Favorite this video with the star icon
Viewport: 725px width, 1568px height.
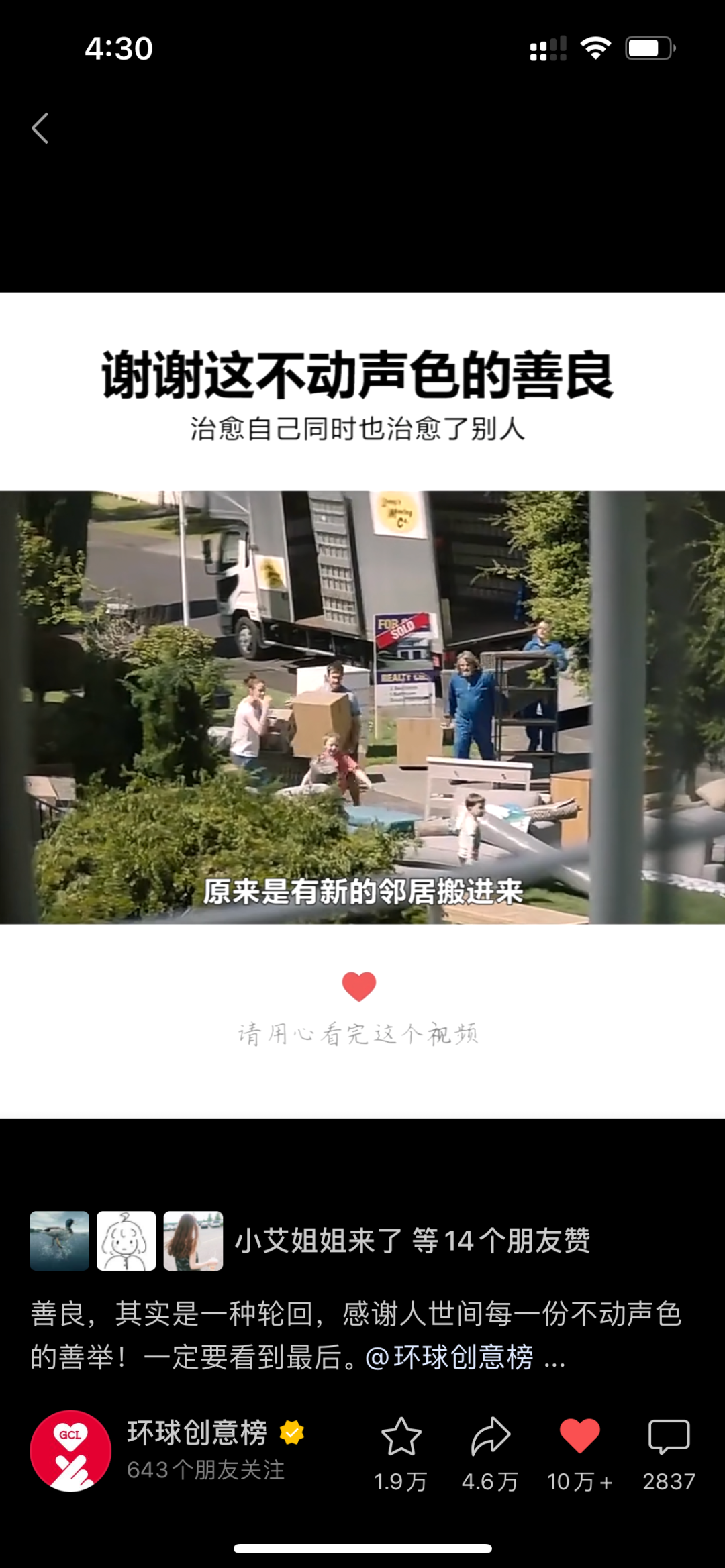[x=401, y=1436]
